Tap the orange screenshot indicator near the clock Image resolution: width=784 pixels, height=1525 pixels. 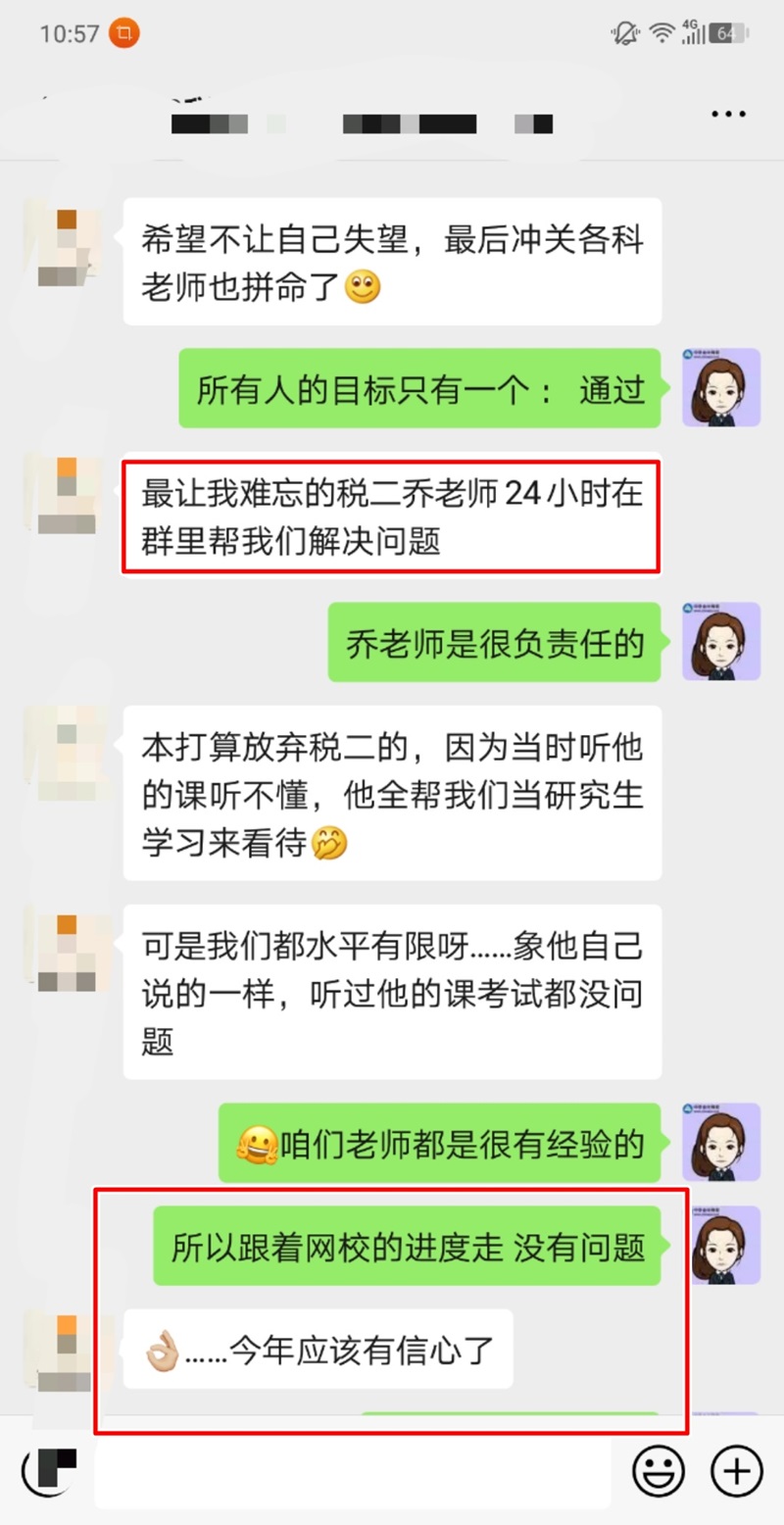tap(126, 32)
